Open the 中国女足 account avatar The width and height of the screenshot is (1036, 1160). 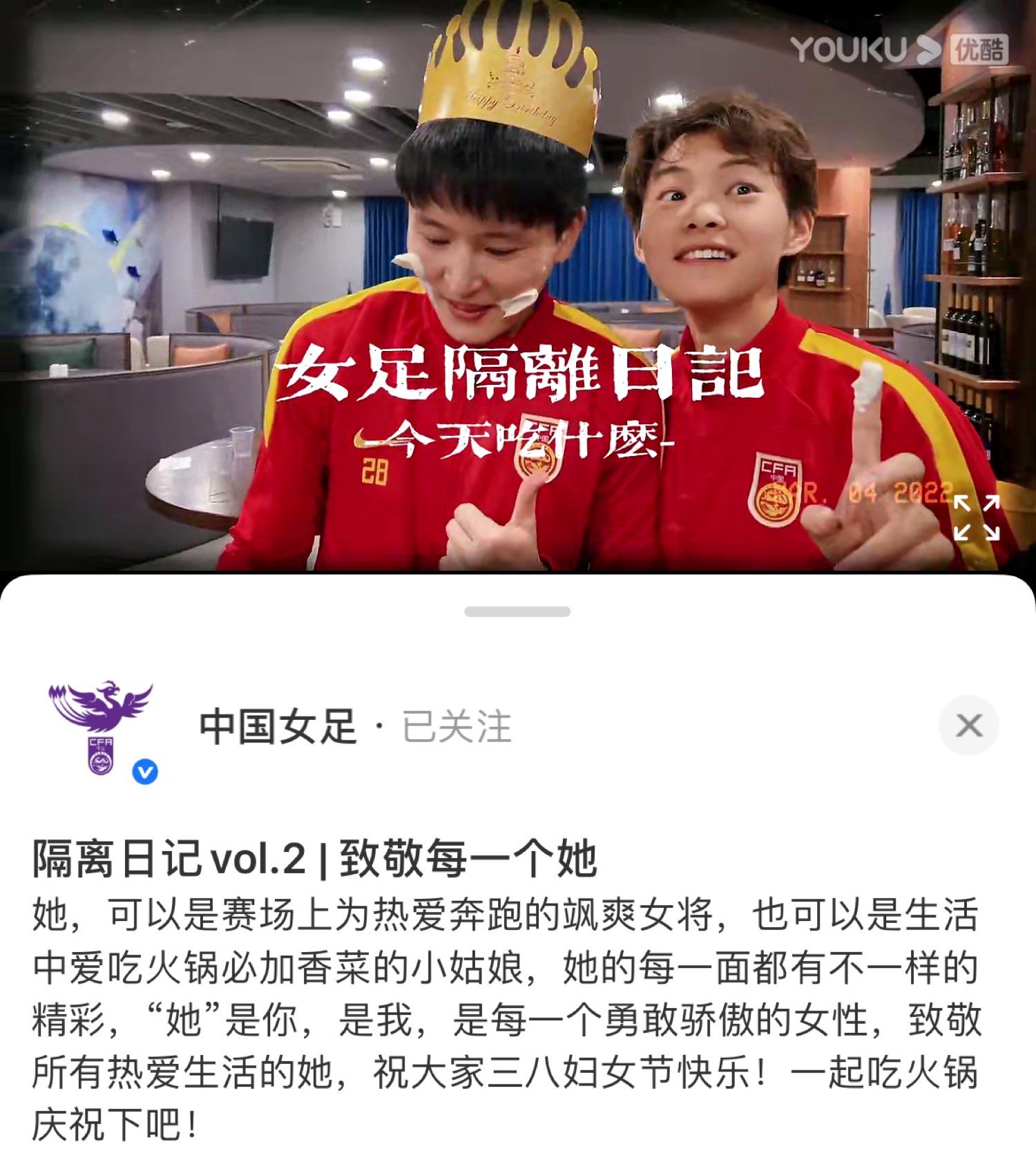click(x=102, y=729)
